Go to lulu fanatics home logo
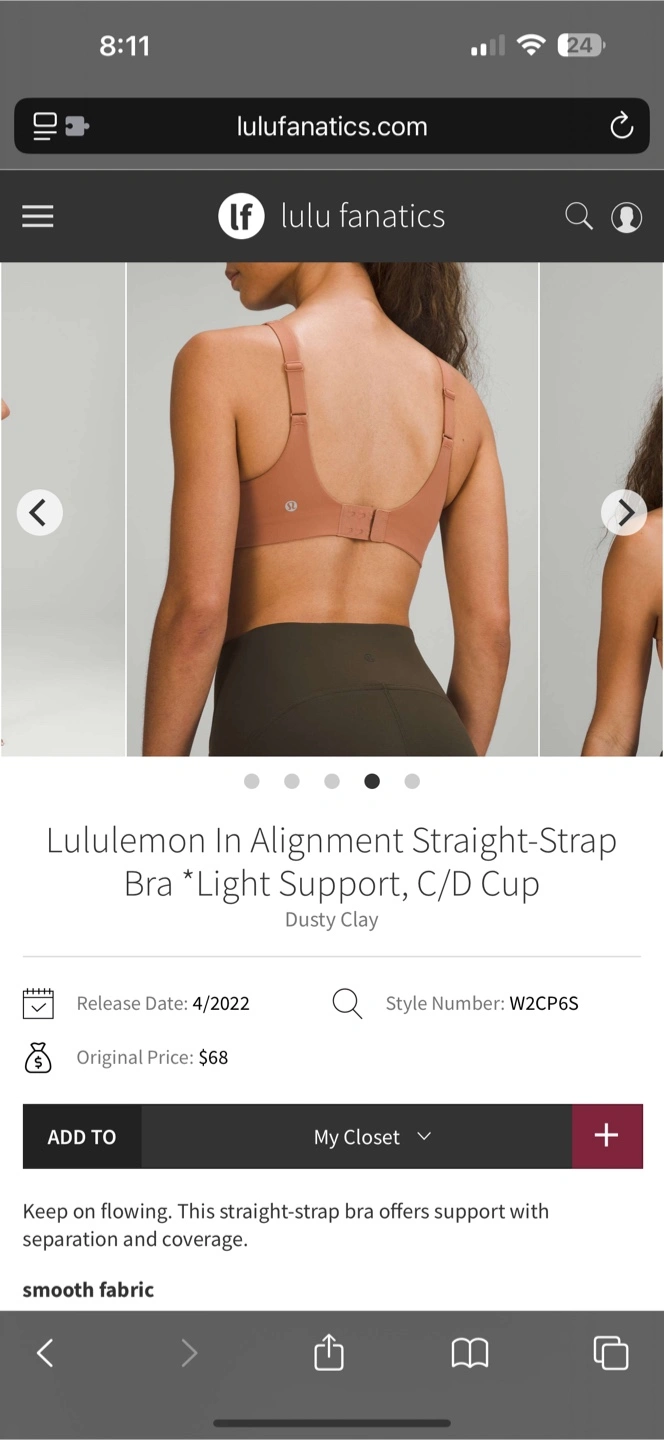 click(332, 216)
